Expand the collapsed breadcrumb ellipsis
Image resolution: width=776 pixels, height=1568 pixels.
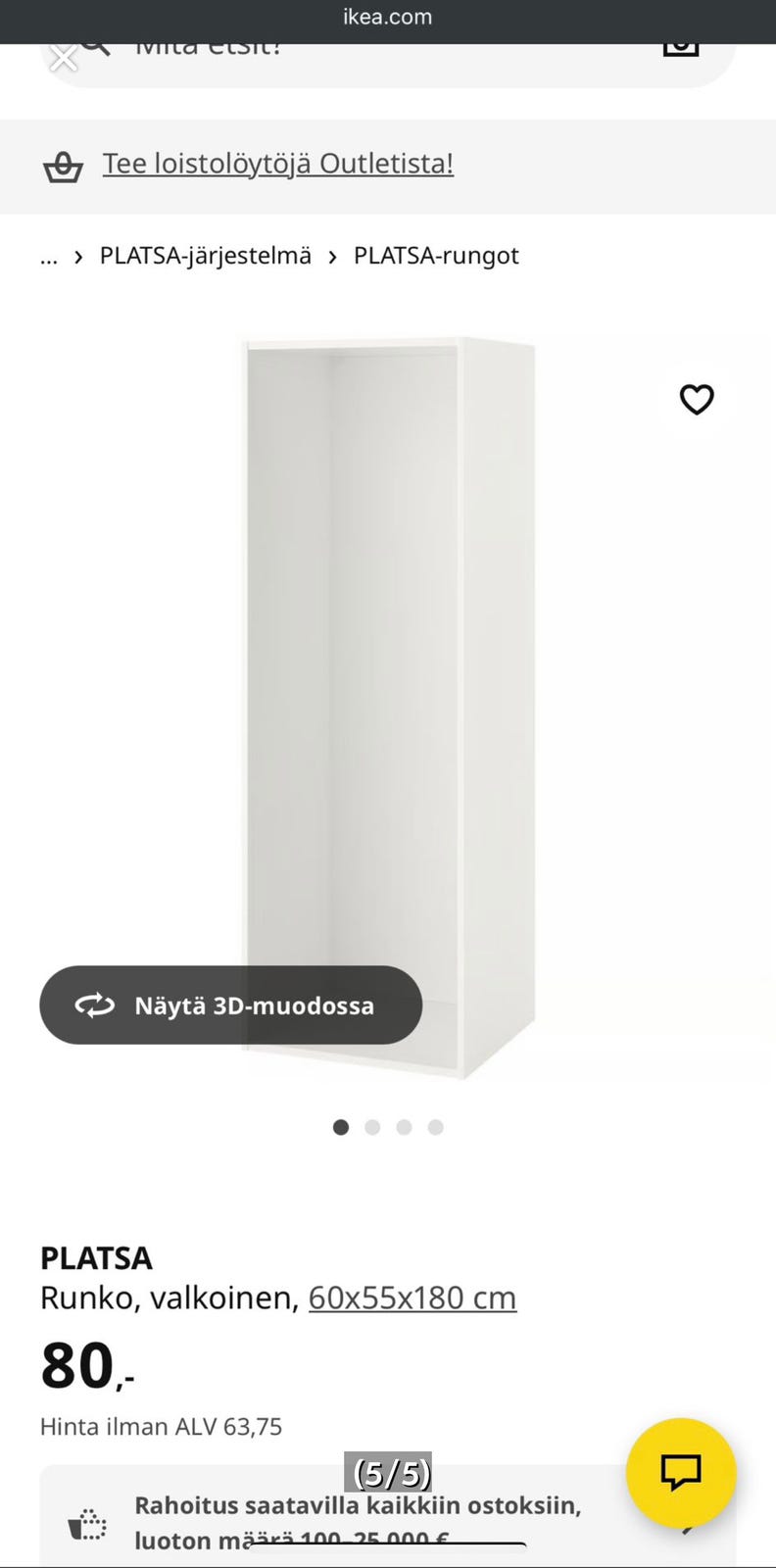(49, 257)
